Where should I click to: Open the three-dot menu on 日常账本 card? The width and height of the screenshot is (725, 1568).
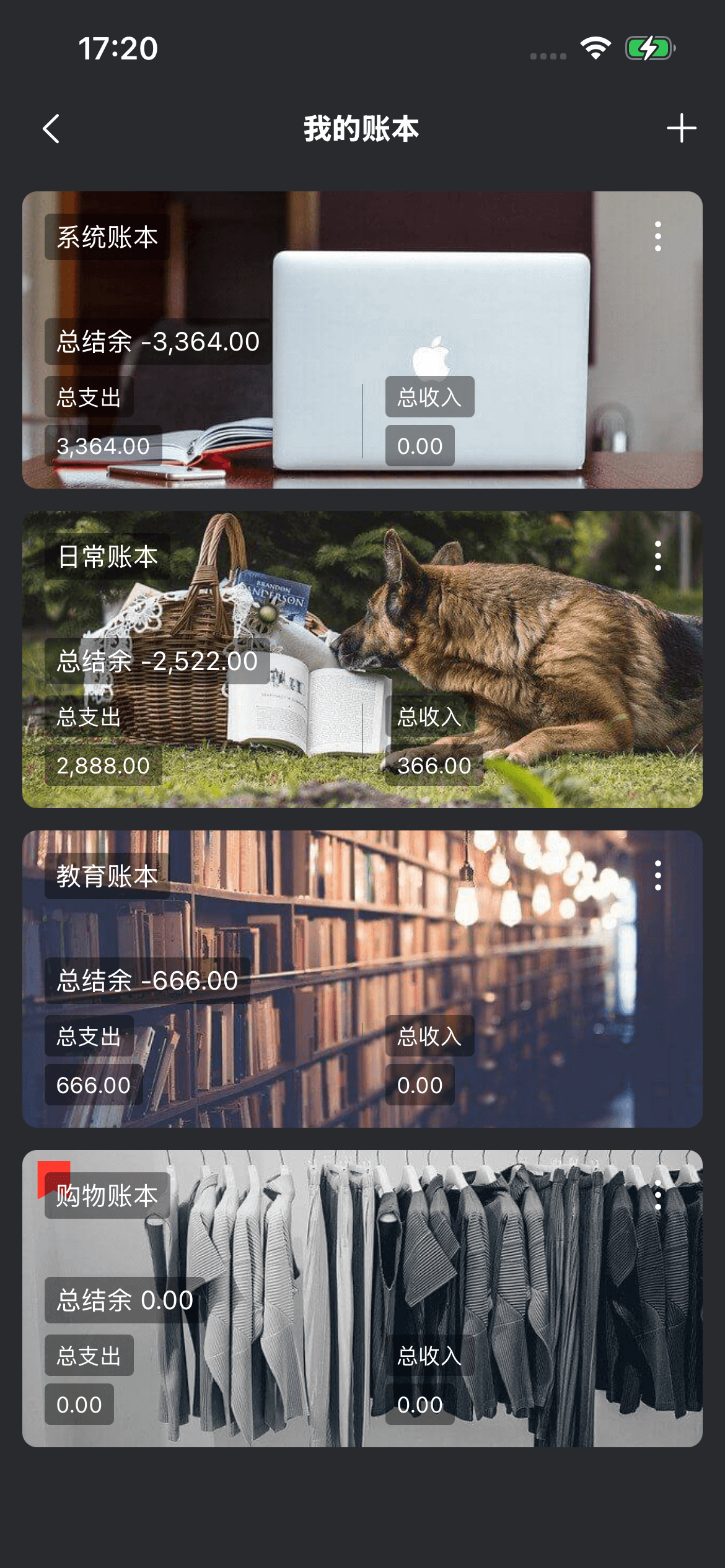658,557
